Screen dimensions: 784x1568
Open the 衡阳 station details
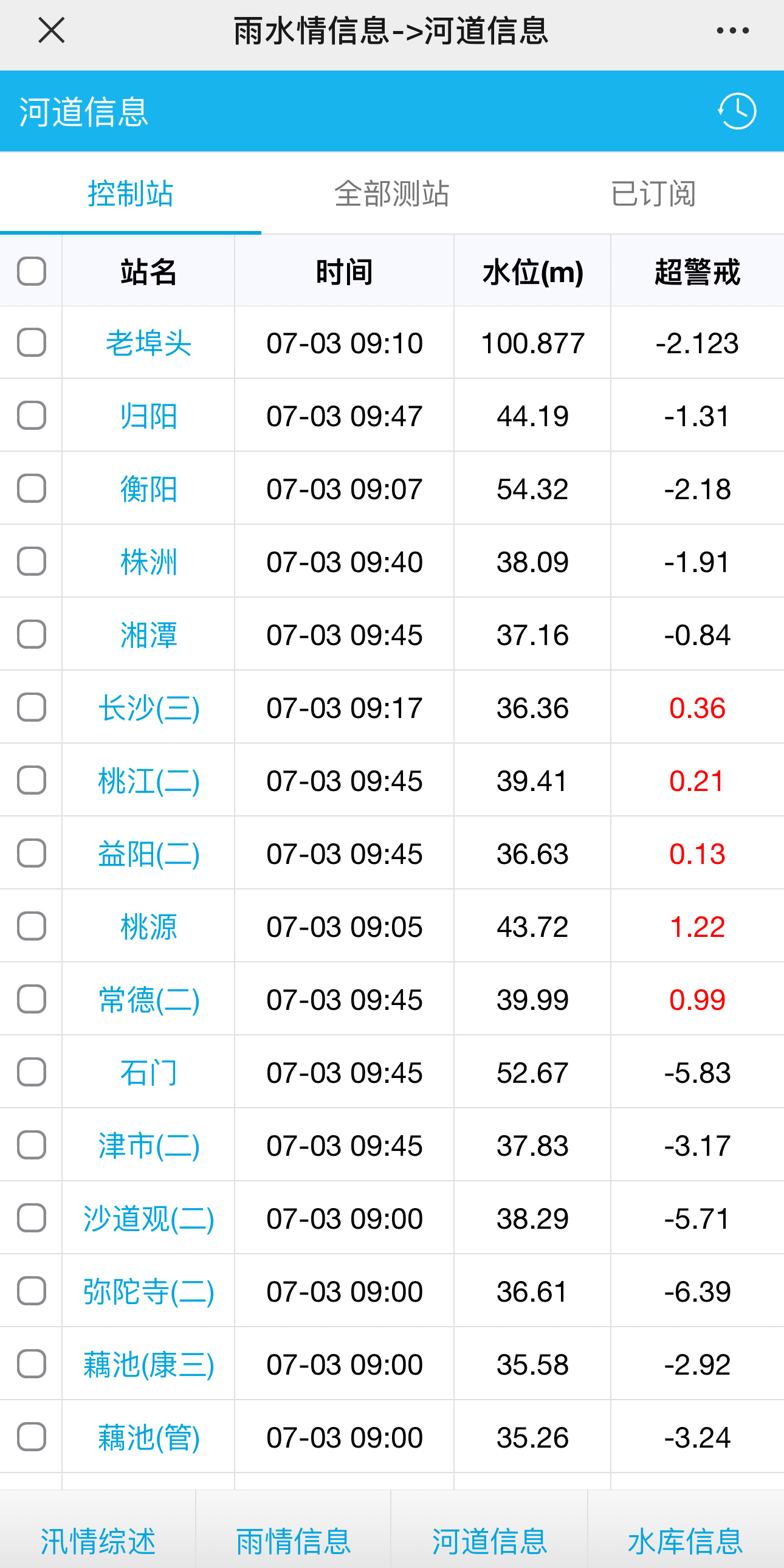click(148, 489)
